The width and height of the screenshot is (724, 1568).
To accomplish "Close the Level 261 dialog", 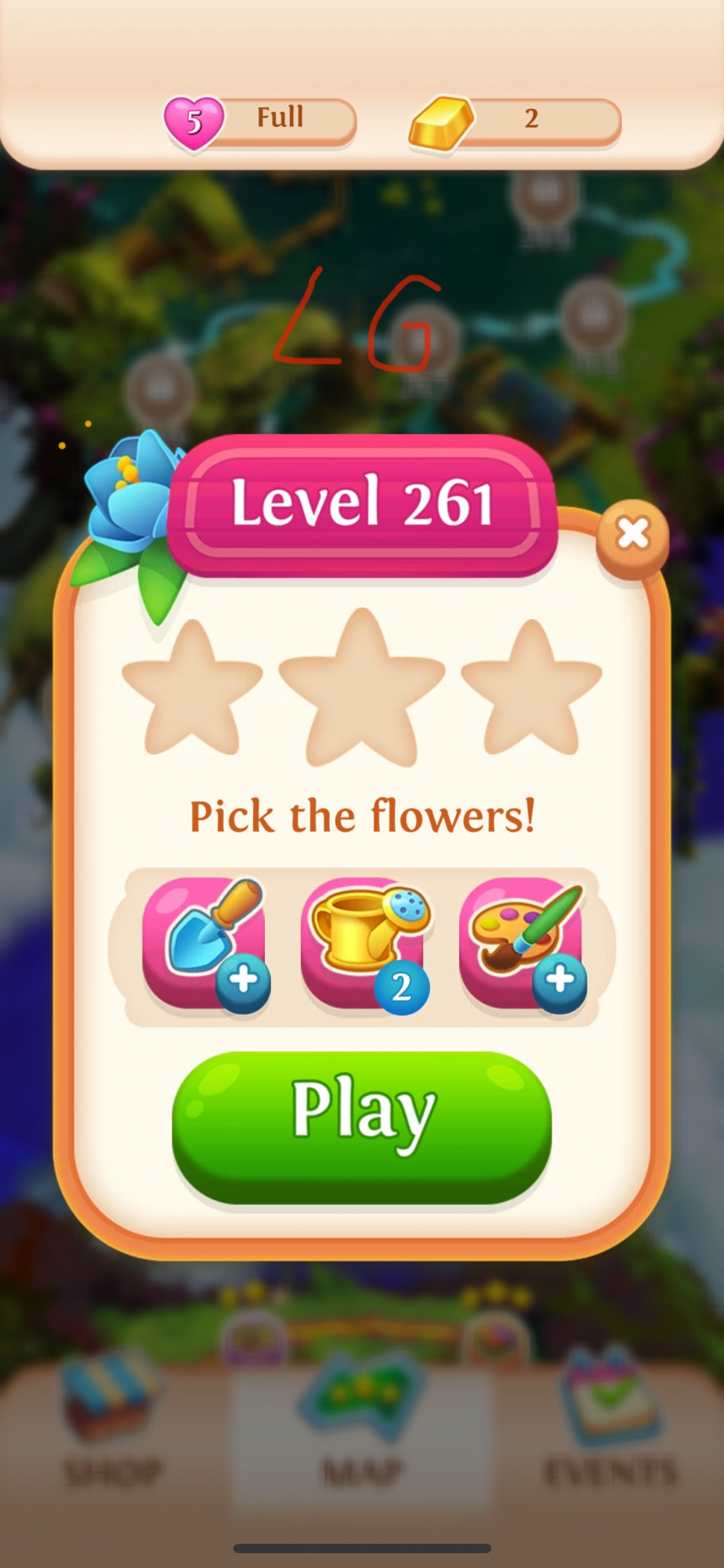I will [x=632, y=535].
